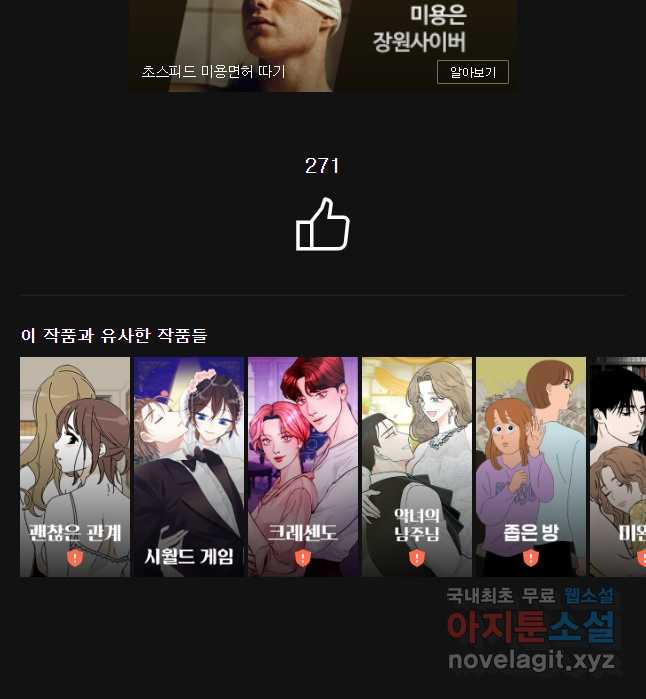Open the 악녀의 남주님 webtoon
The image size is (646, 699).
[x=417, y=466]
